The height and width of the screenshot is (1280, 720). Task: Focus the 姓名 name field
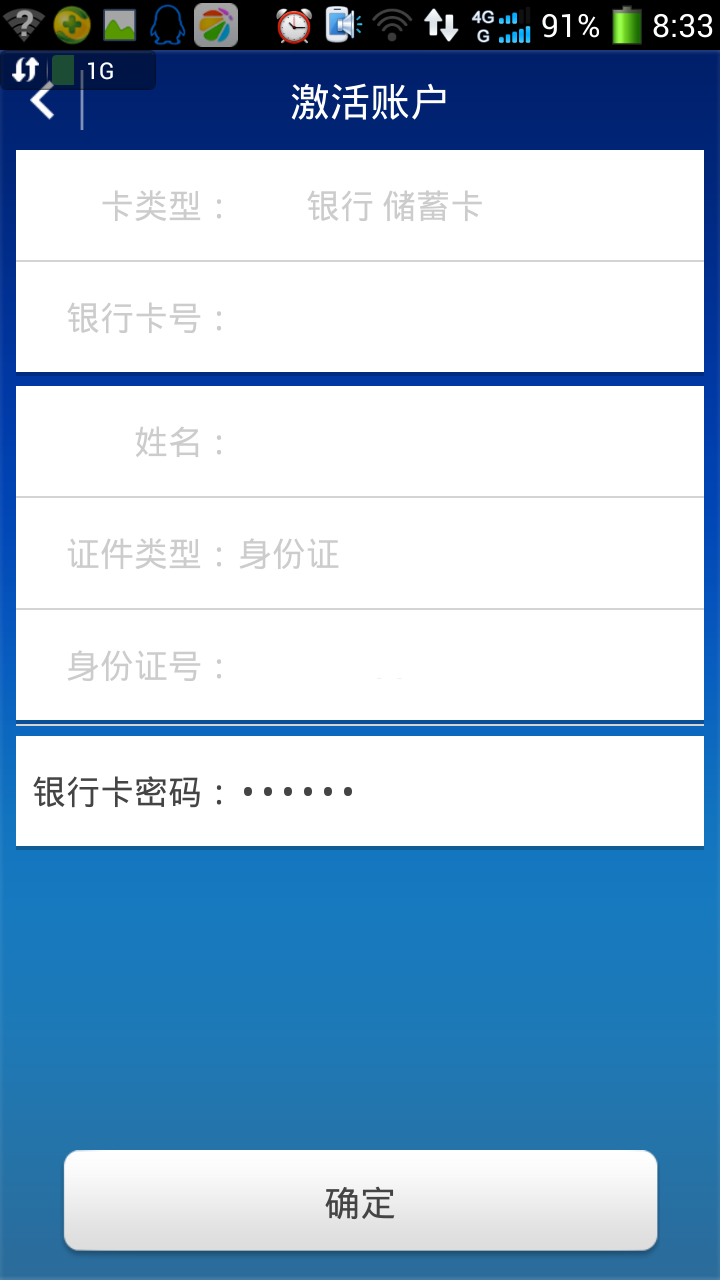coord(460,442)
